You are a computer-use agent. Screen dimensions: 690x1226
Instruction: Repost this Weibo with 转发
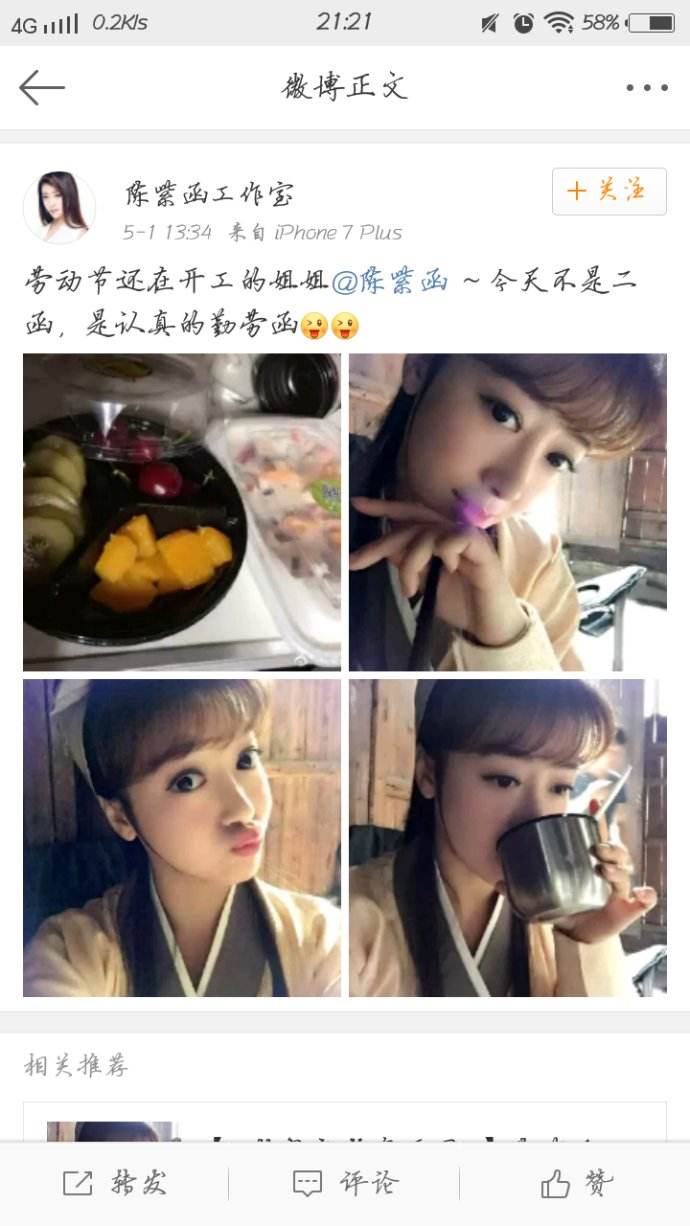115,1184
